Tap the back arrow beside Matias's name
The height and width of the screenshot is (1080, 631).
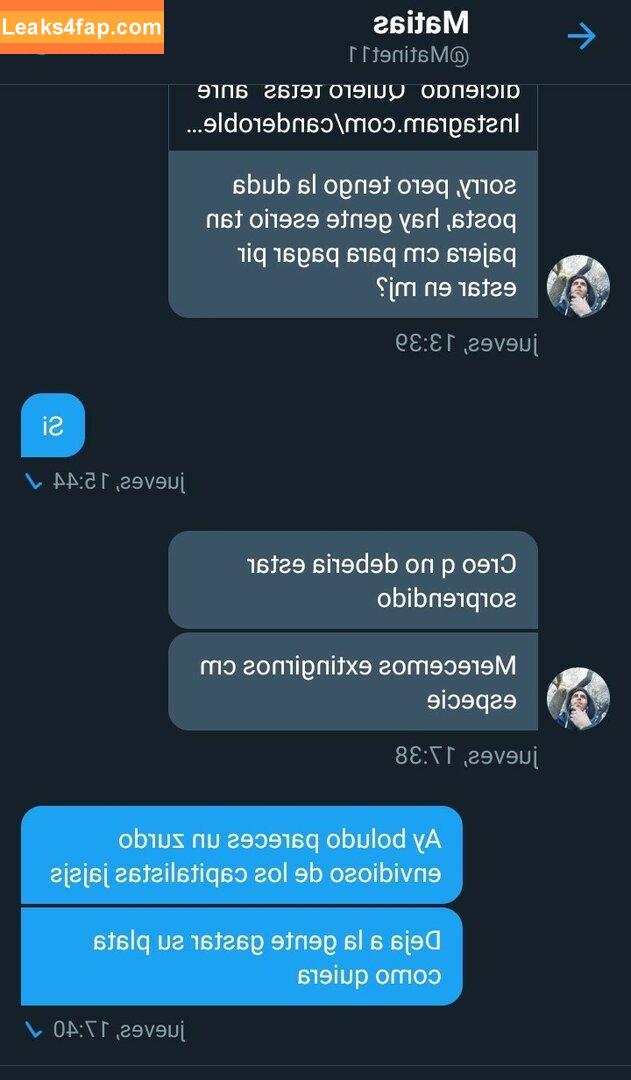point(581,37)
